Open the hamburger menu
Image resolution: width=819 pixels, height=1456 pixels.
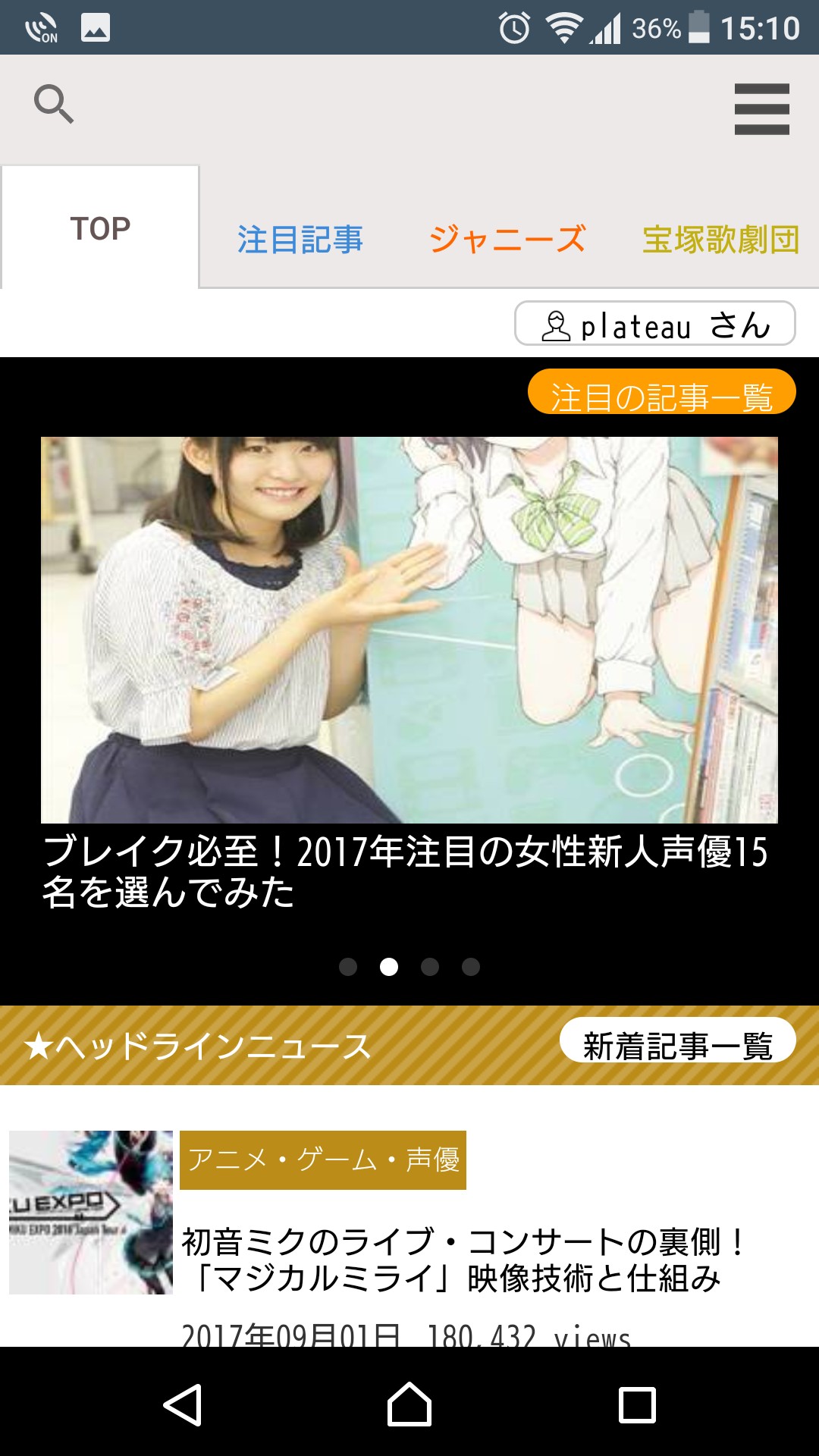pos(761,109)
